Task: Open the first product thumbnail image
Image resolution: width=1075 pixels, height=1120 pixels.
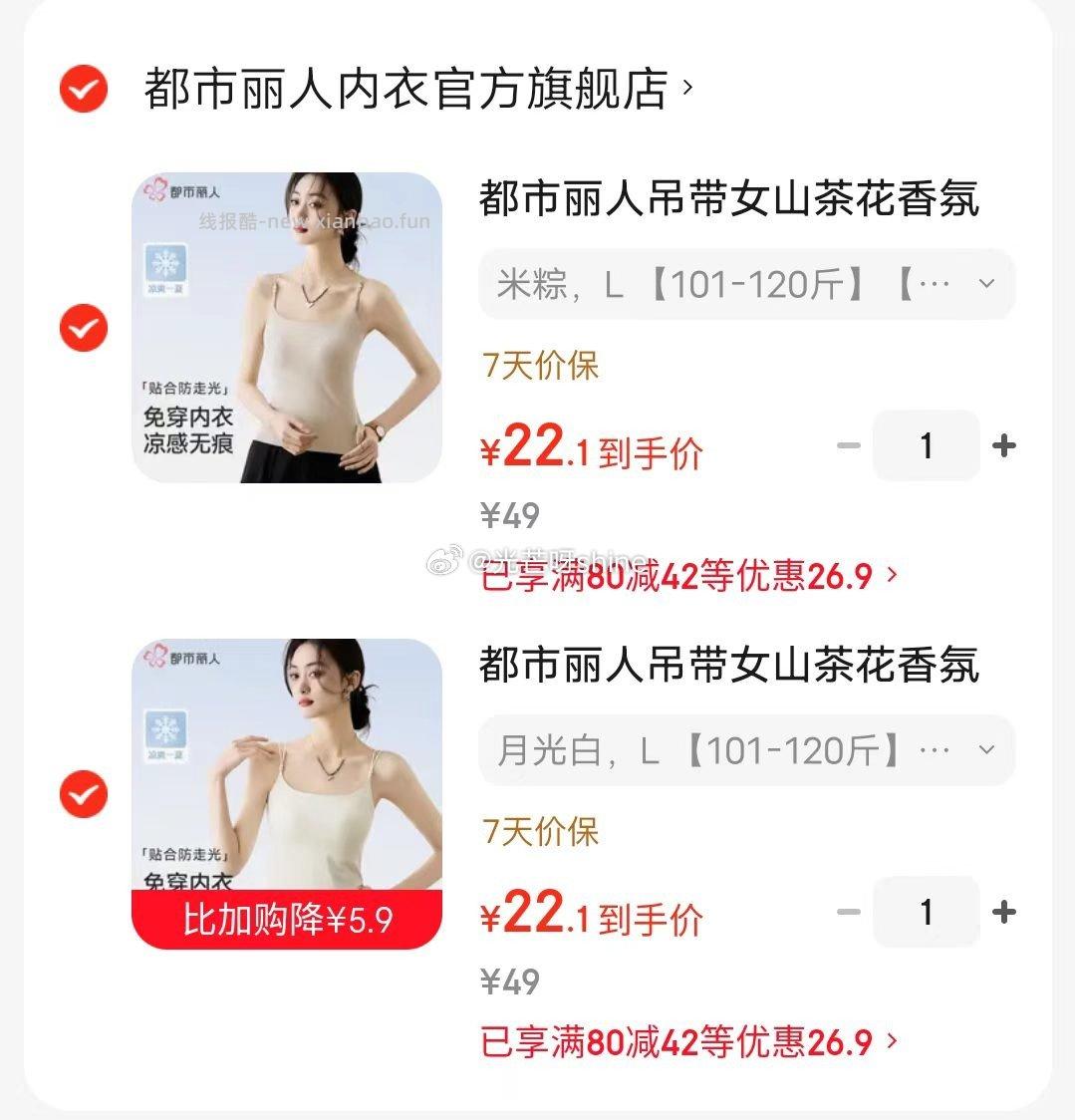Action: tap(287, 327)
